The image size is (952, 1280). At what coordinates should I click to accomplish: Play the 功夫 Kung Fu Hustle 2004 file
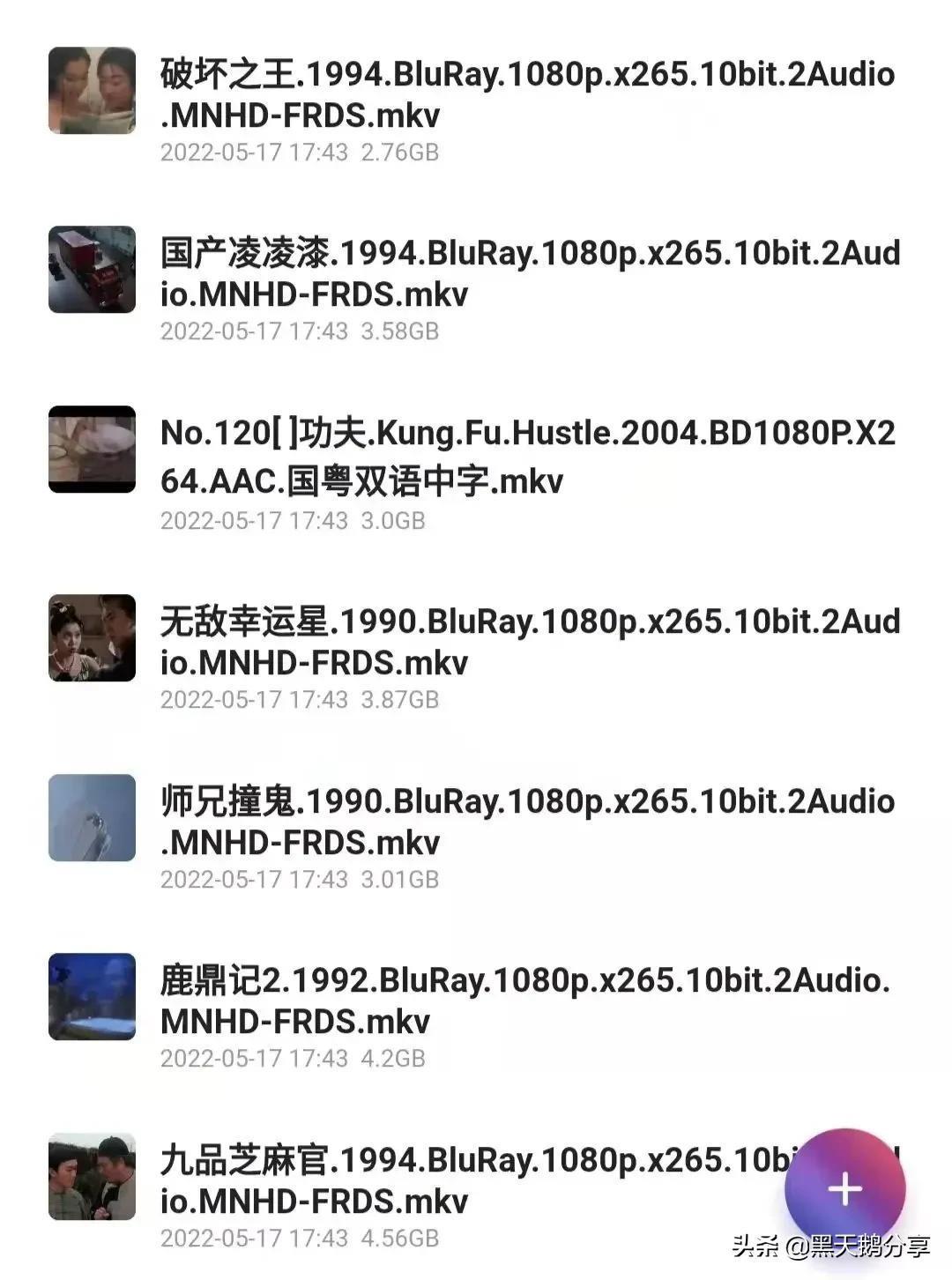527,457
